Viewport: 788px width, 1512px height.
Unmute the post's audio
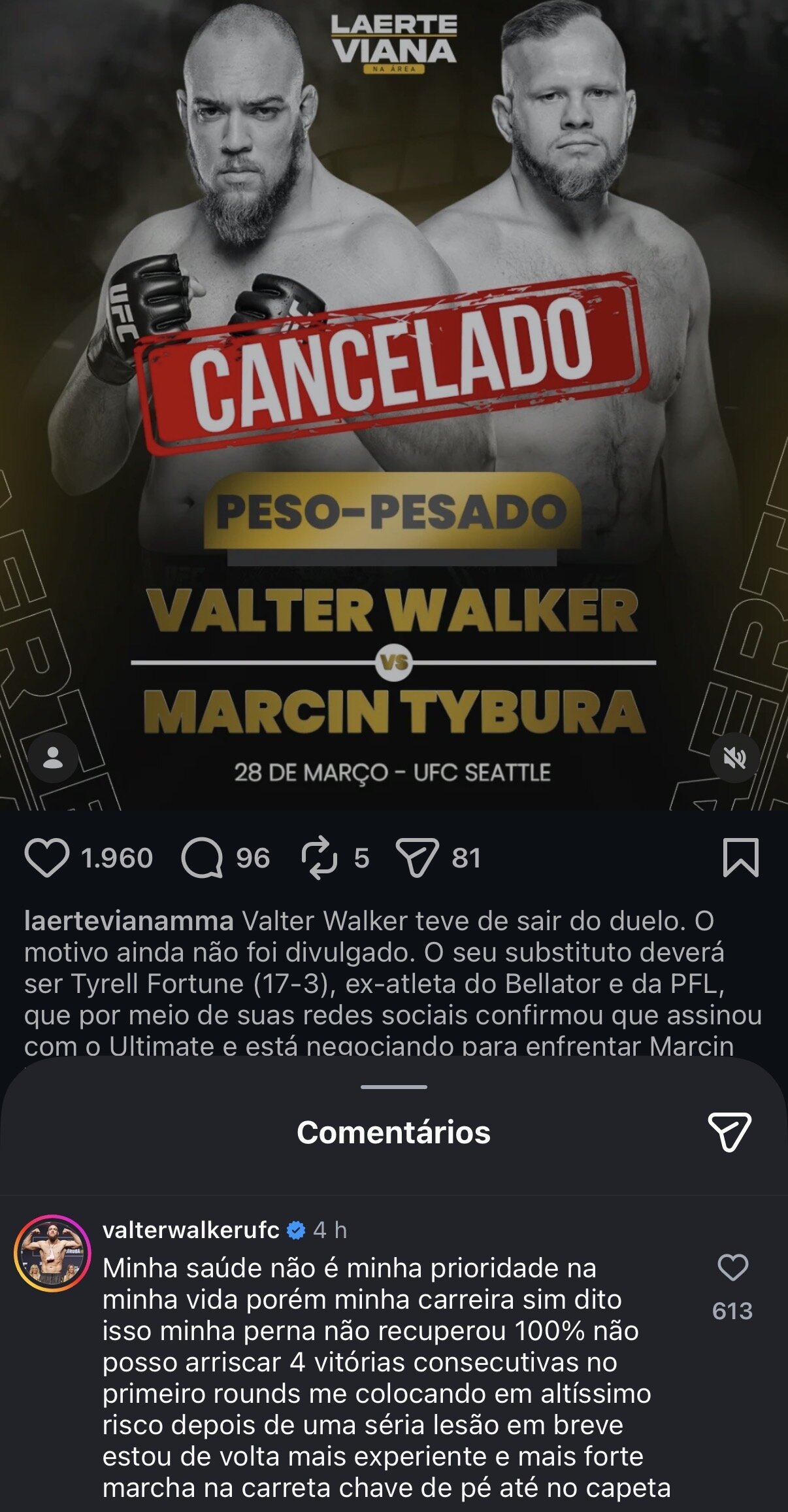coord(735,758)
